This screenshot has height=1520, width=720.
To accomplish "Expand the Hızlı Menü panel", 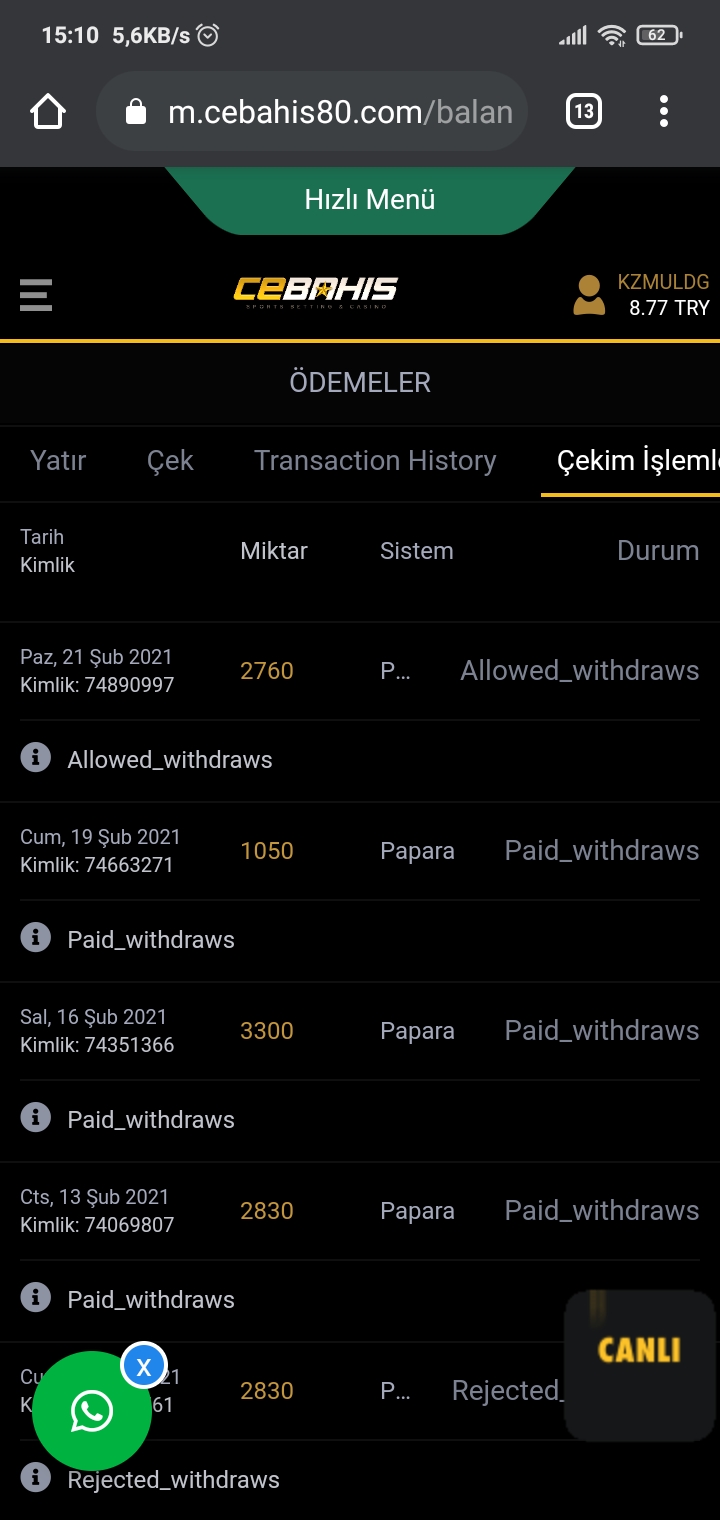I will (370, 200).
